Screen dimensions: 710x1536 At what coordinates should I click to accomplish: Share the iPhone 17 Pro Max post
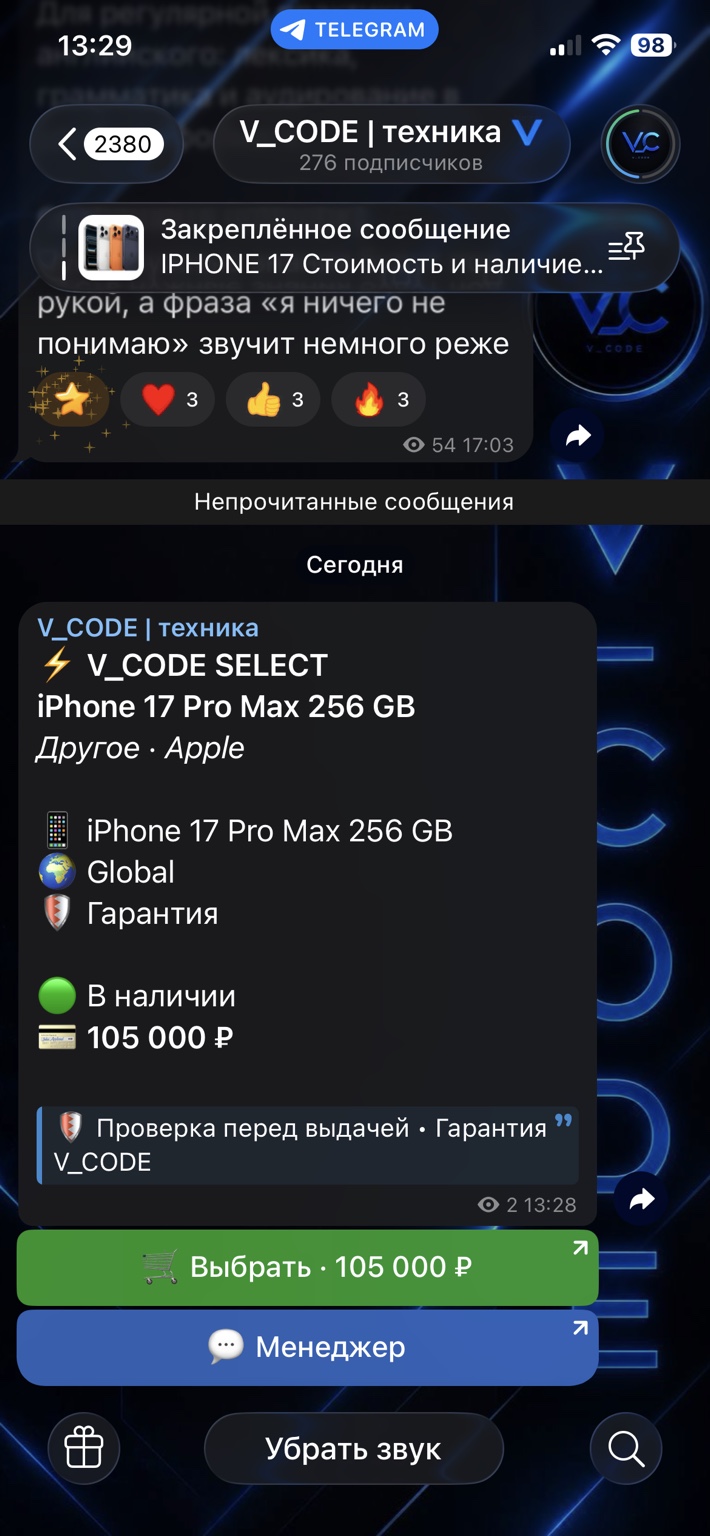click(x=641, y=1199)
